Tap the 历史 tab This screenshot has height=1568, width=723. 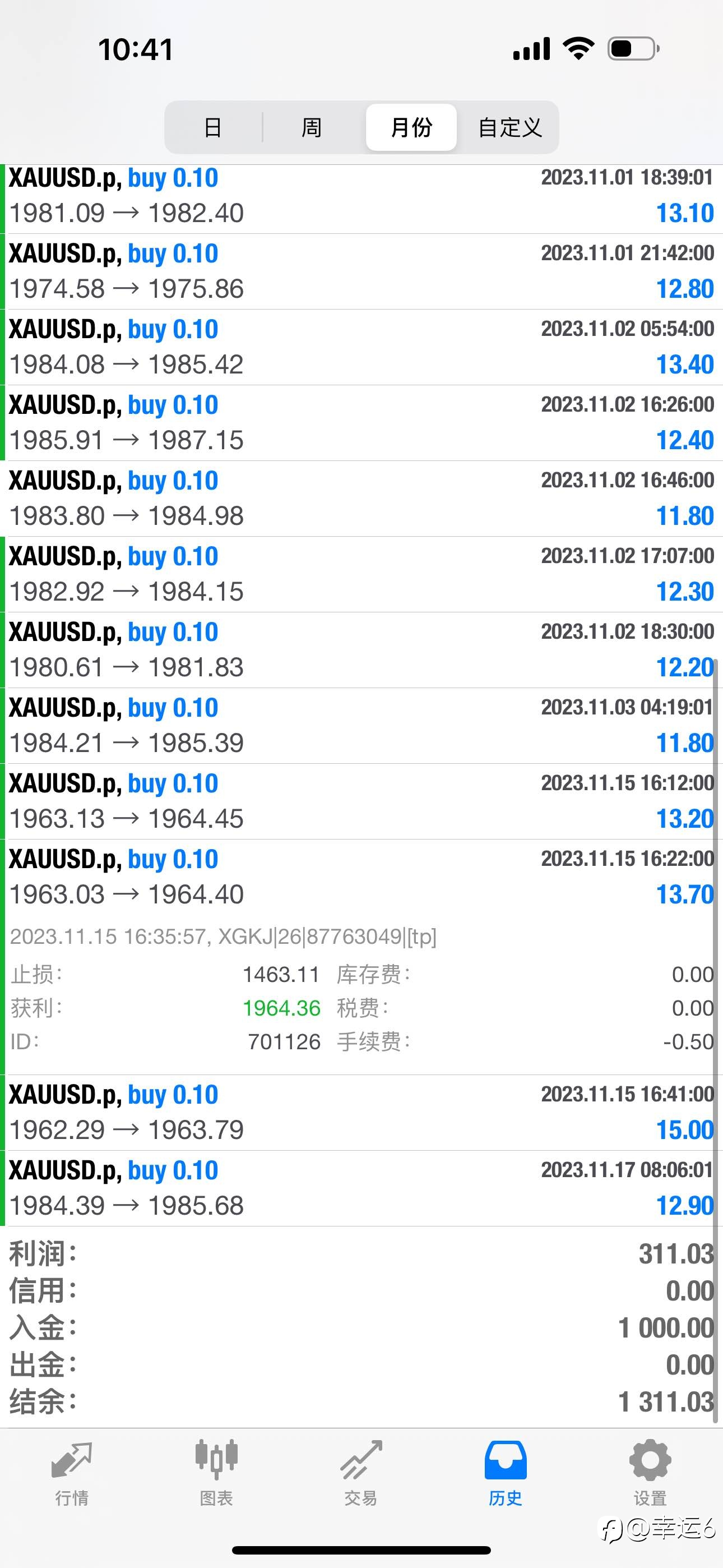click(x=506, y=1473)
